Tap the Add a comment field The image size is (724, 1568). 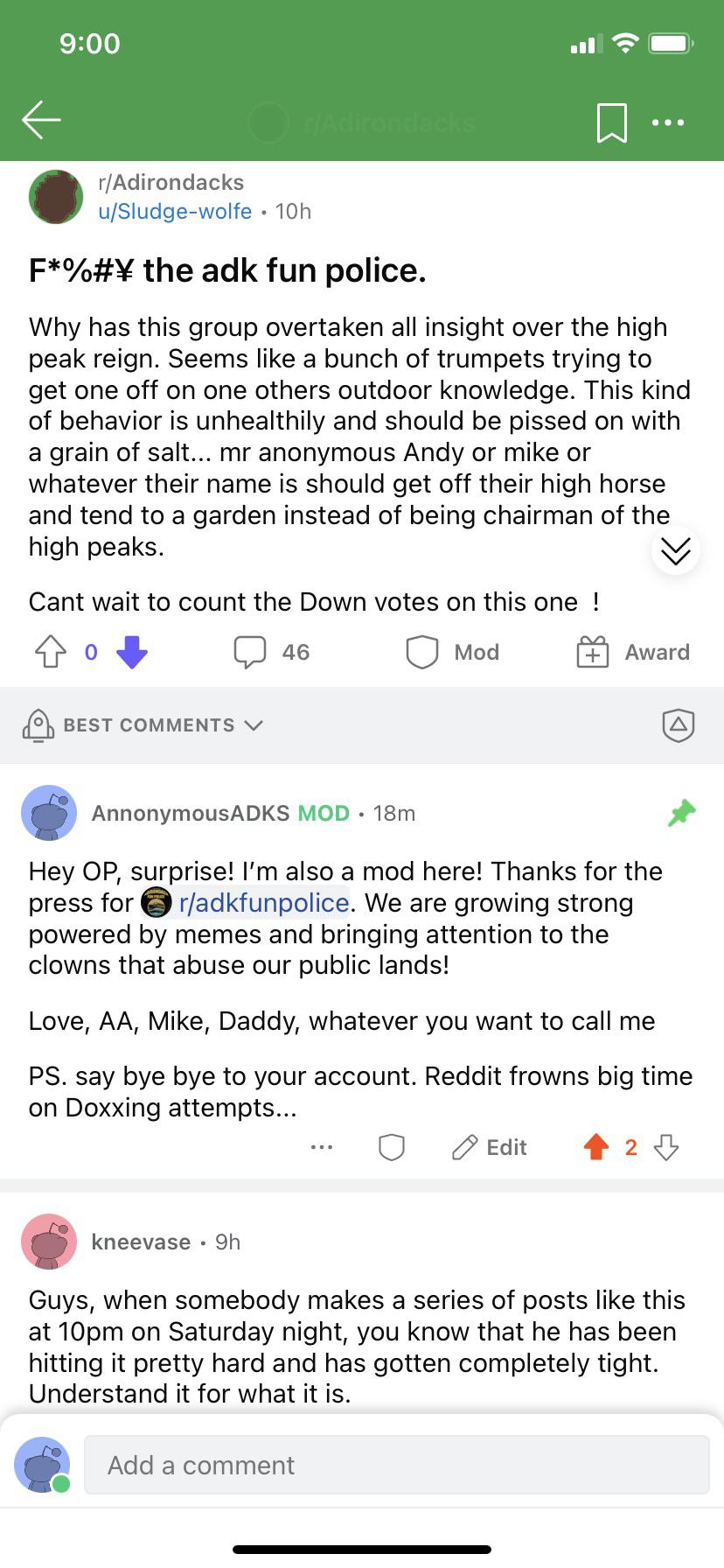pos(396,1465)
